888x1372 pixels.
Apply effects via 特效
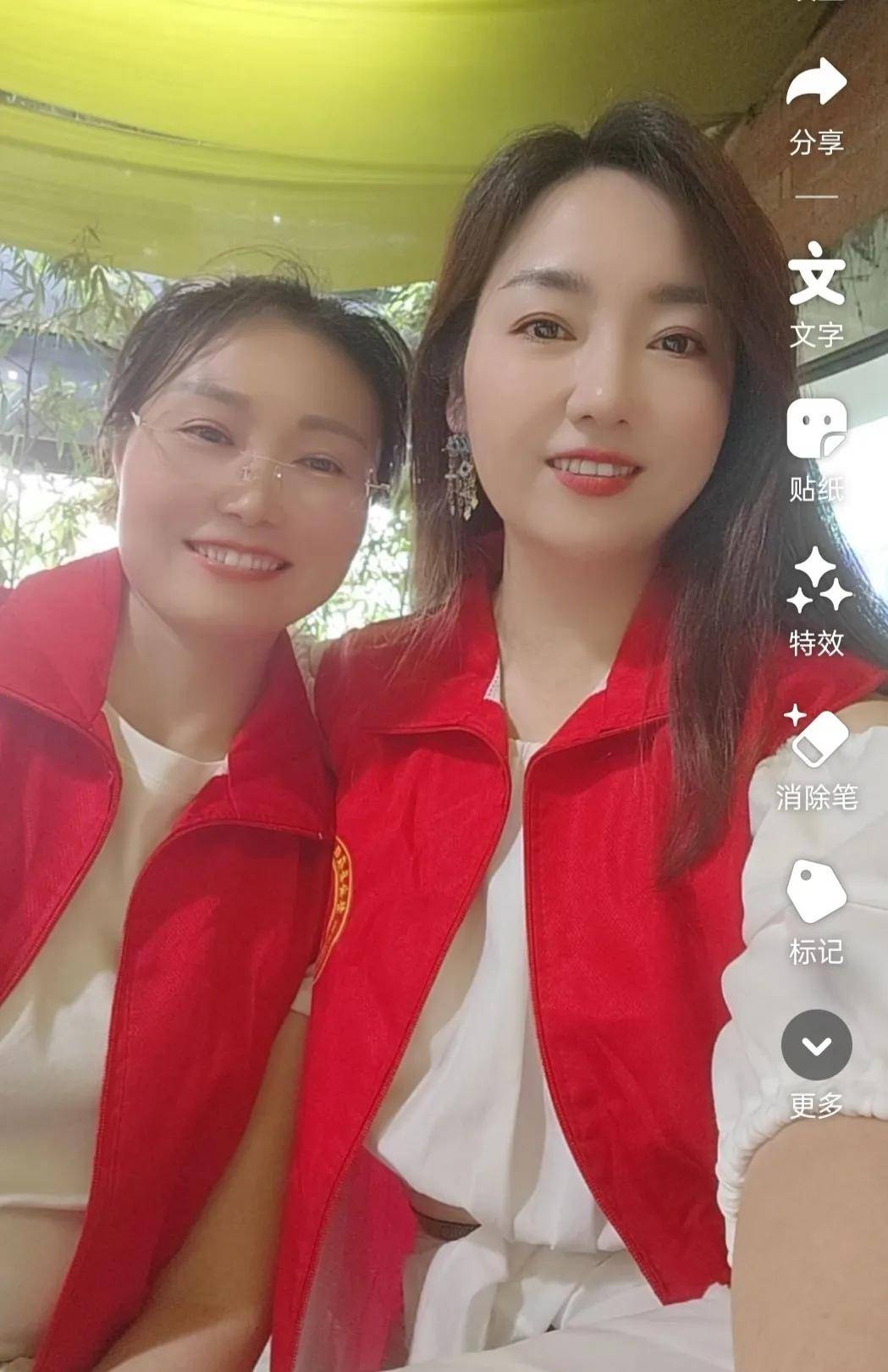[816, 582]
